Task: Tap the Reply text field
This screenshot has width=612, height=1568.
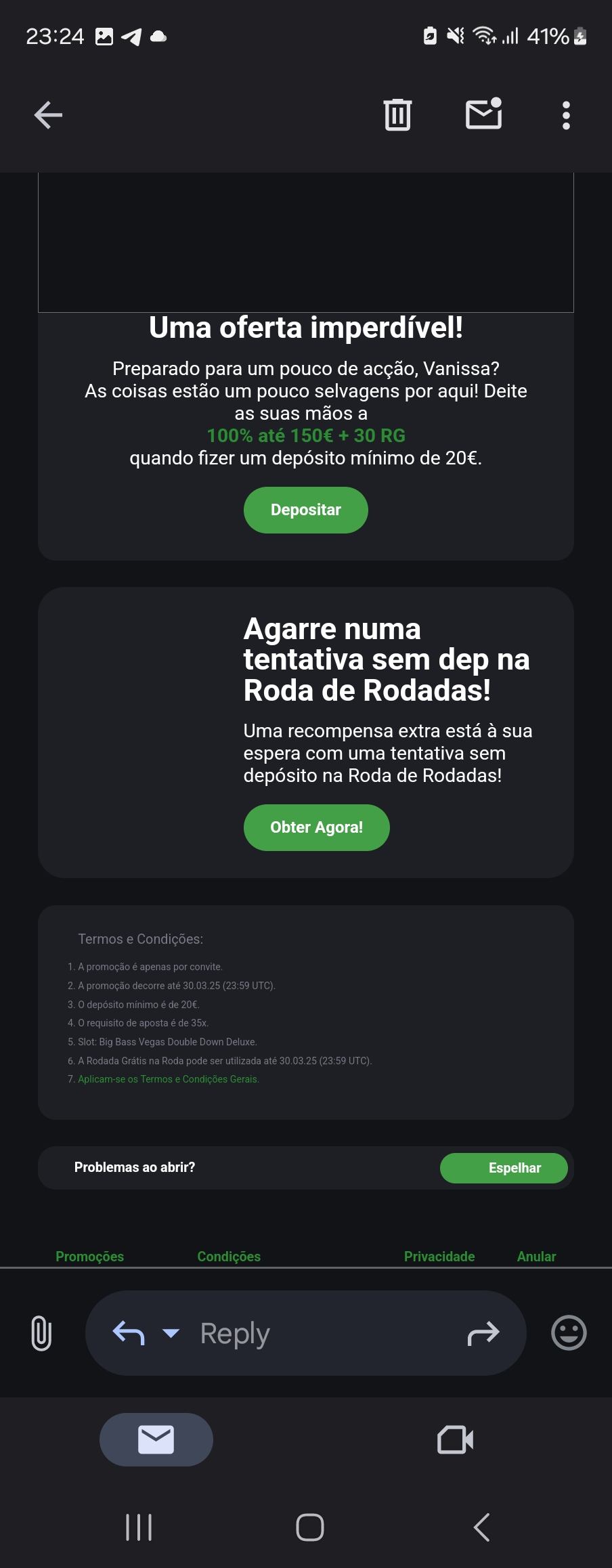Action: [x=284, y=1332]
